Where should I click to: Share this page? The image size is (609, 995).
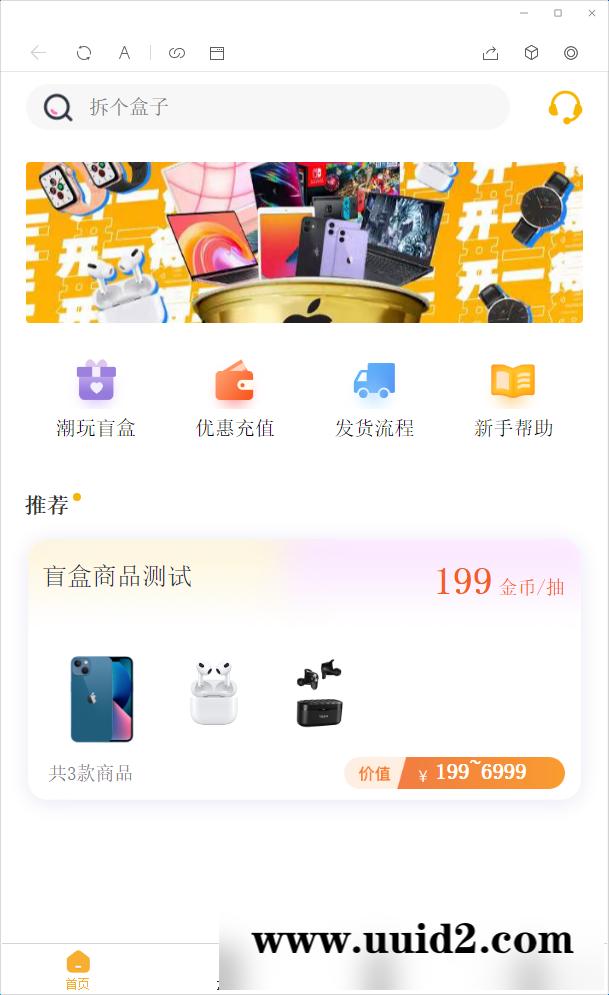coord(490,53)
